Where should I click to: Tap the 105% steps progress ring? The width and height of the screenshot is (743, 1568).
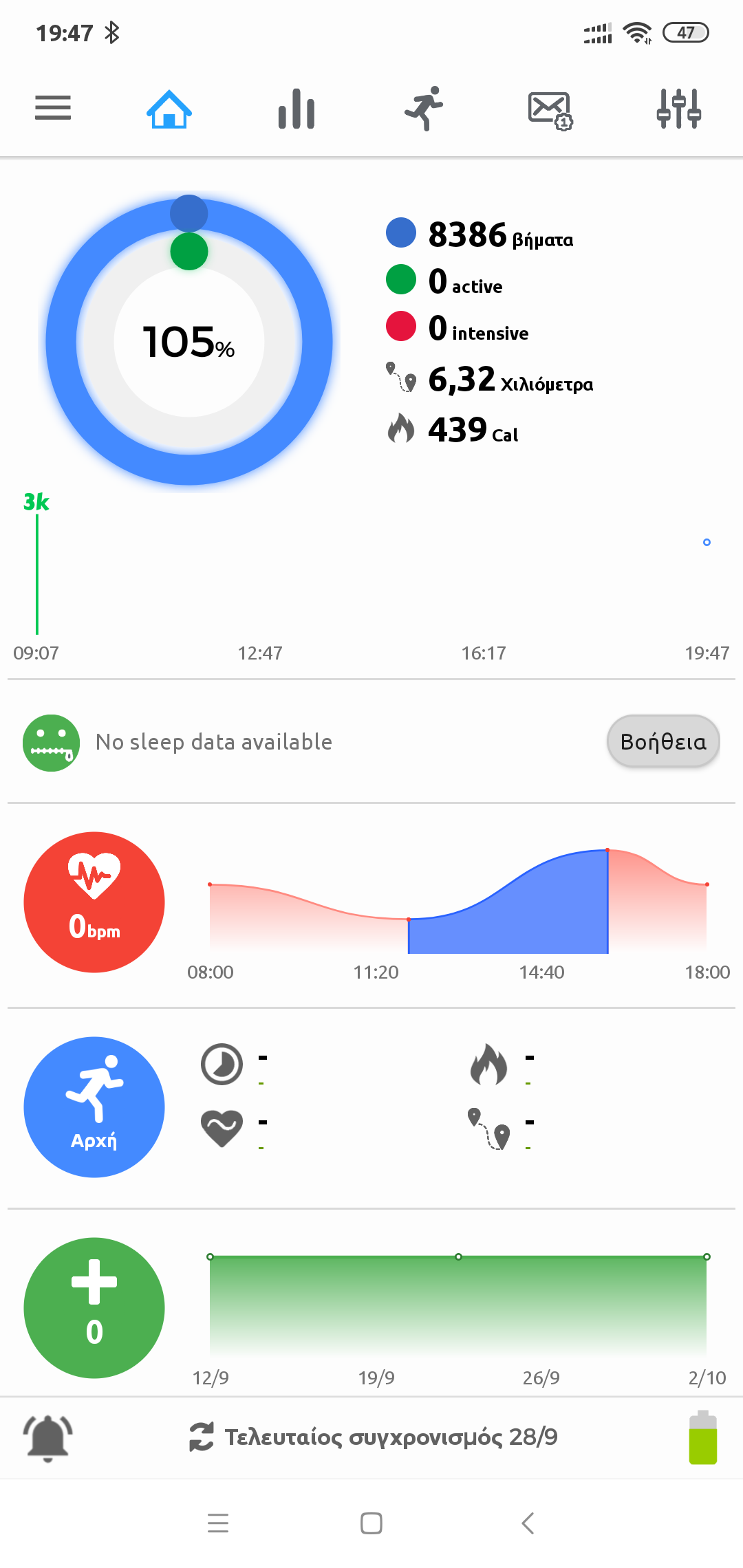[189, 342]
